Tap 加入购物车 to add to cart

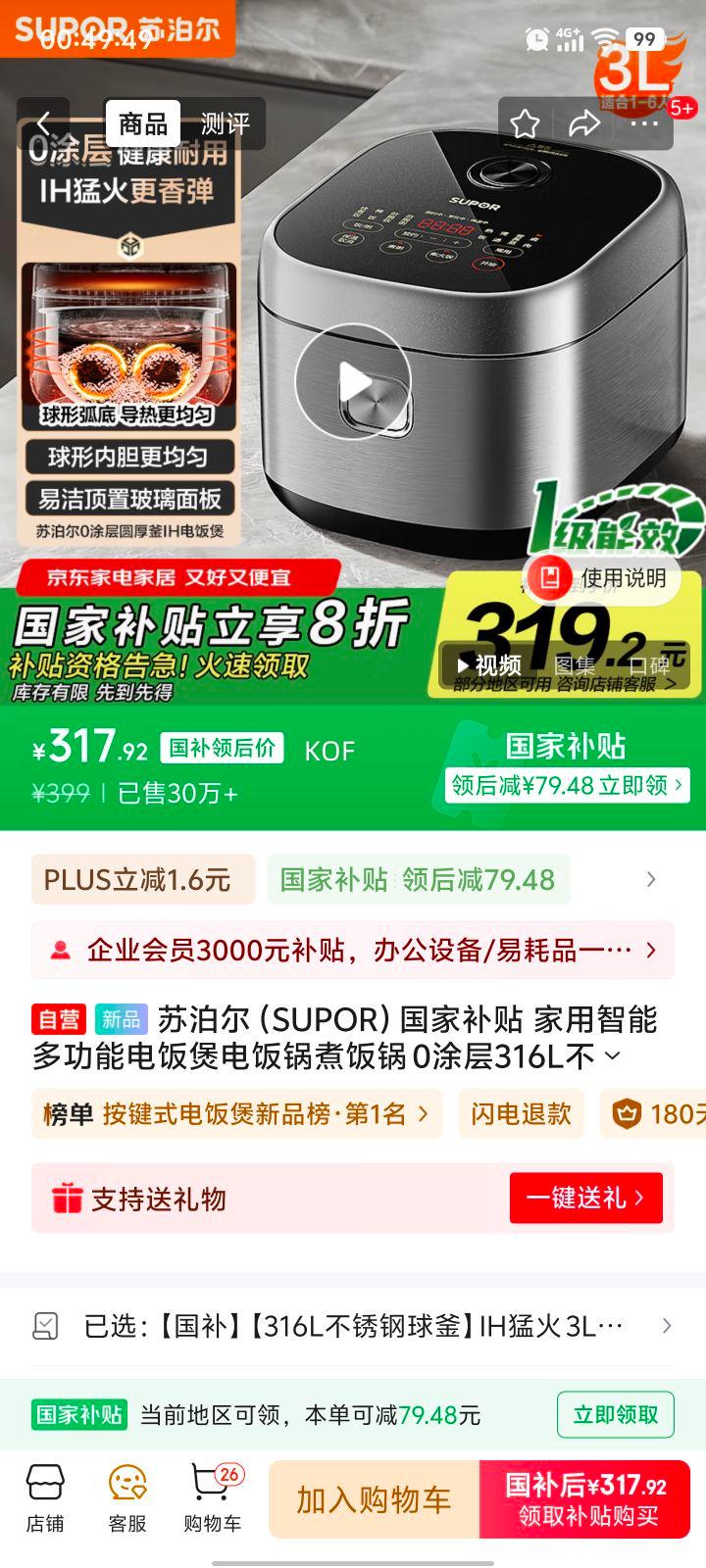(x=374, y=1499)
